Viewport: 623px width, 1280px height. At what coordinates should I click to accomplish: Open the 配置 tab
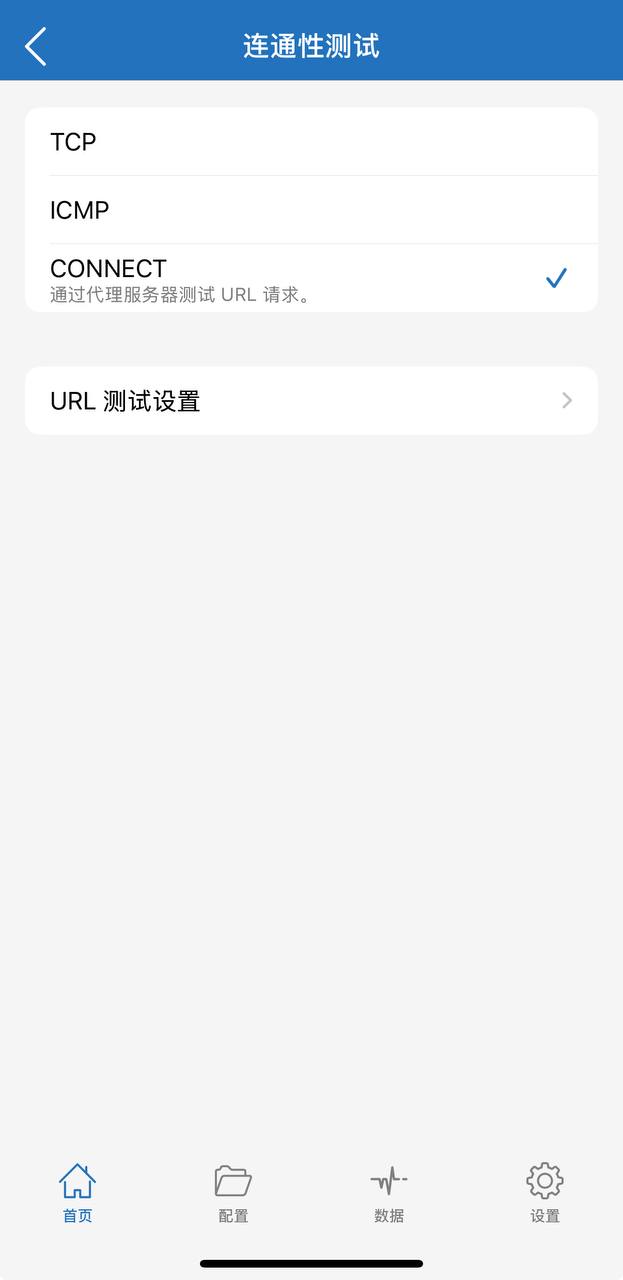point(233,1192)
